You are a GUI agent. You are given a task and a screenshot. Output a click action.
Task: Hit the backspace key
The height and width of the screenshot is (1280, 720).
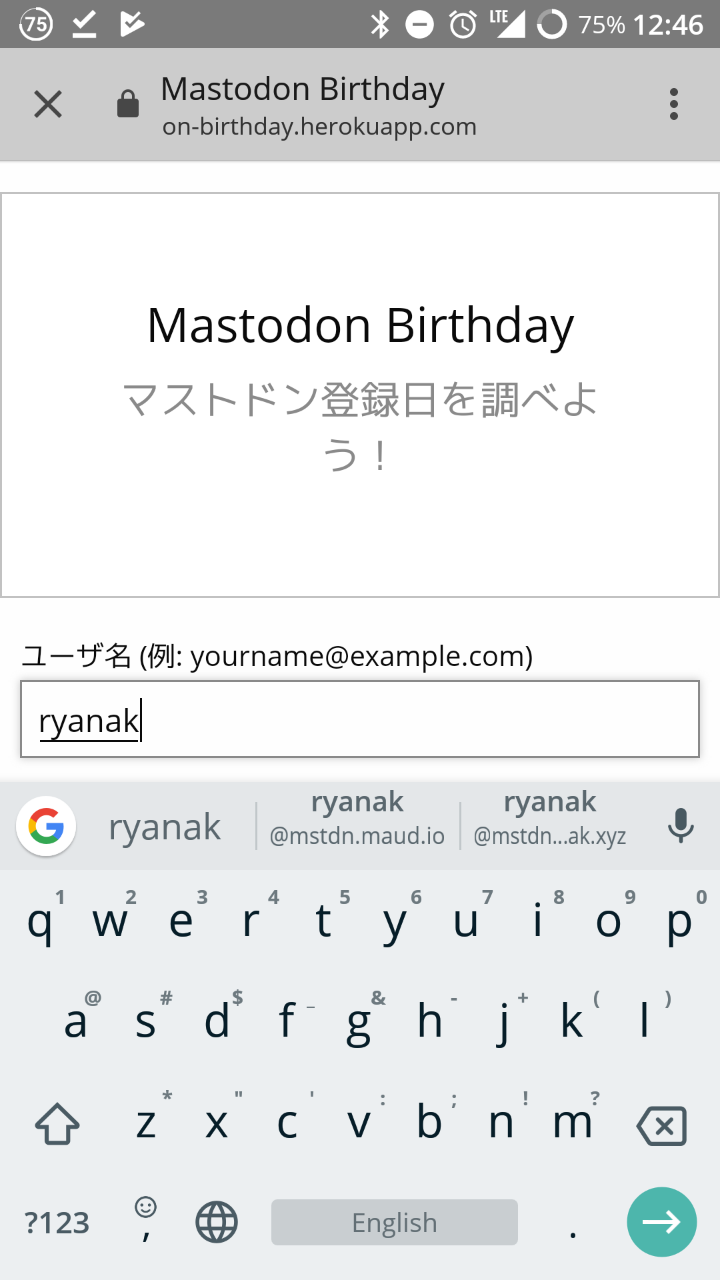point(662,1126)
